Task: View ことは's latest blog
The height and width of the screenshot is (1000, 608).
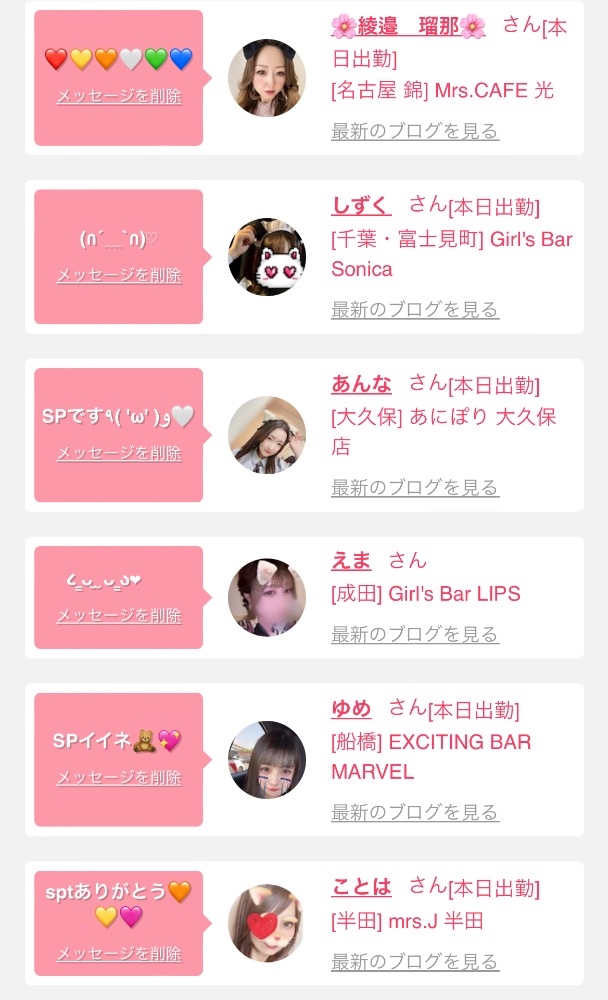Action: click(415, 961)
